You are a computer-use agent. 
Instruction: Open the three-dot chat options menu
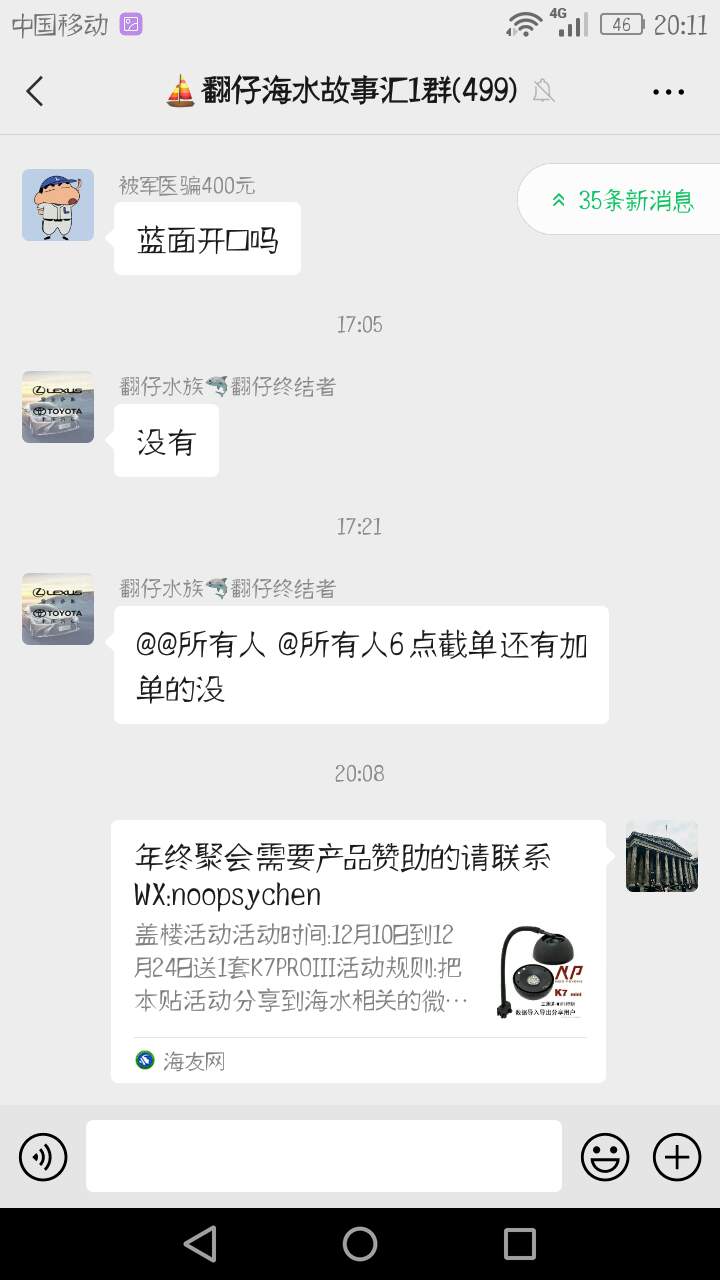pyautogui.click(x=668, y=92)
